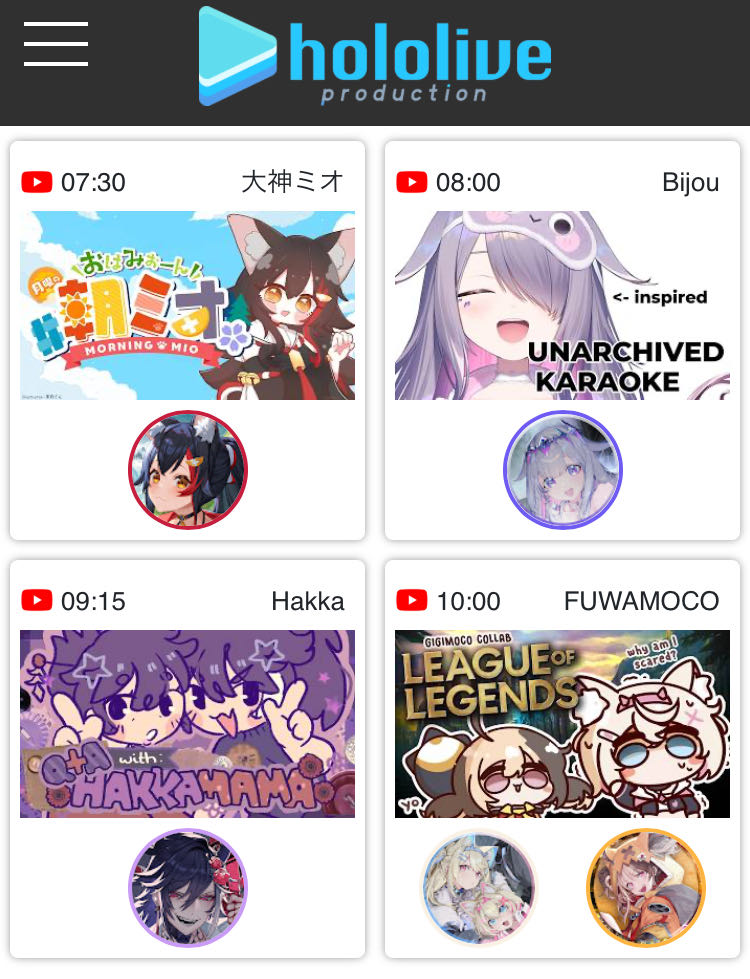This screenshot has width=750, height=979.
Task: Go to the hololive production homepage via the logo
Action: coord(375,56)
